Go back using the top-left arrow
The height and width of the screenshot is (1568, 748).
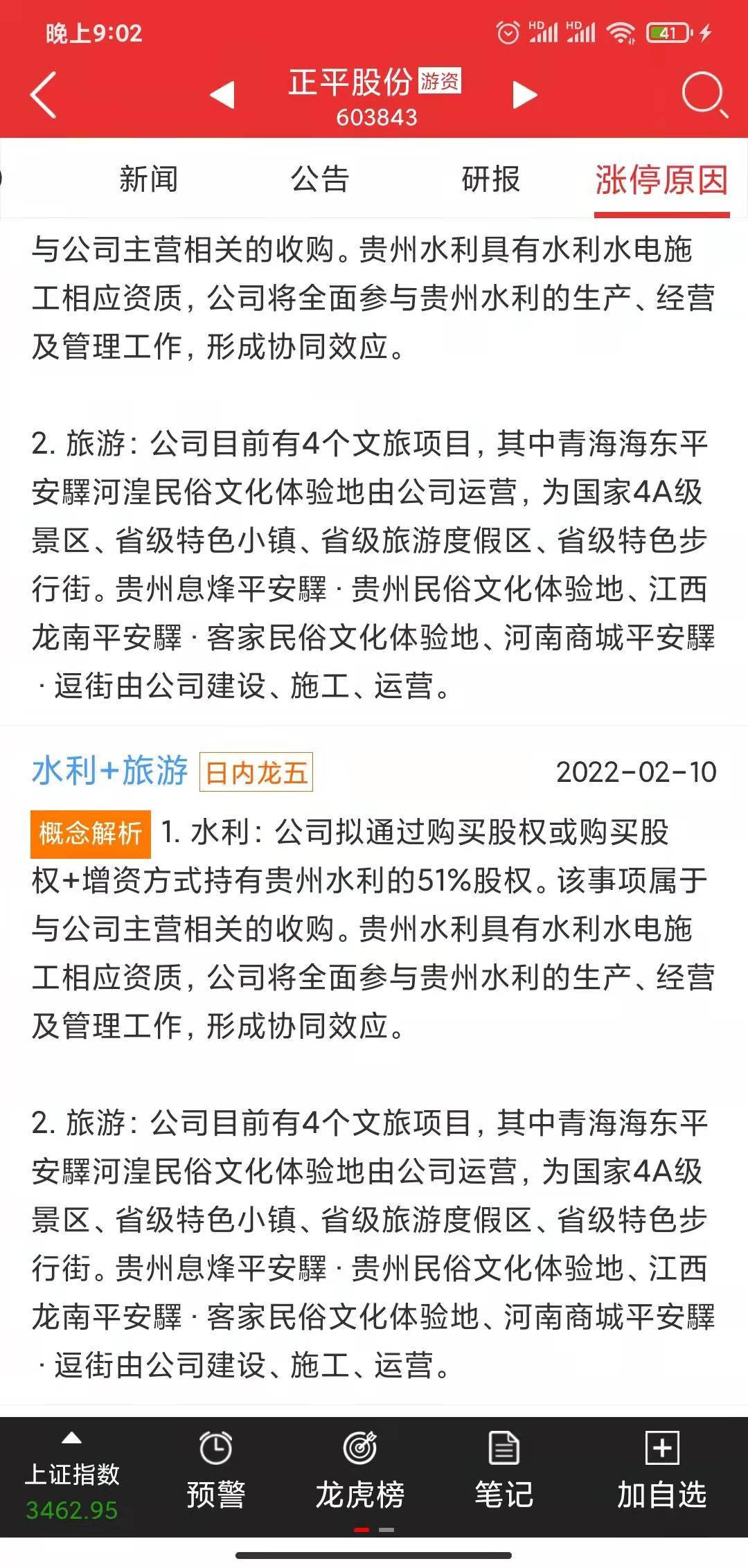point(43,95)
